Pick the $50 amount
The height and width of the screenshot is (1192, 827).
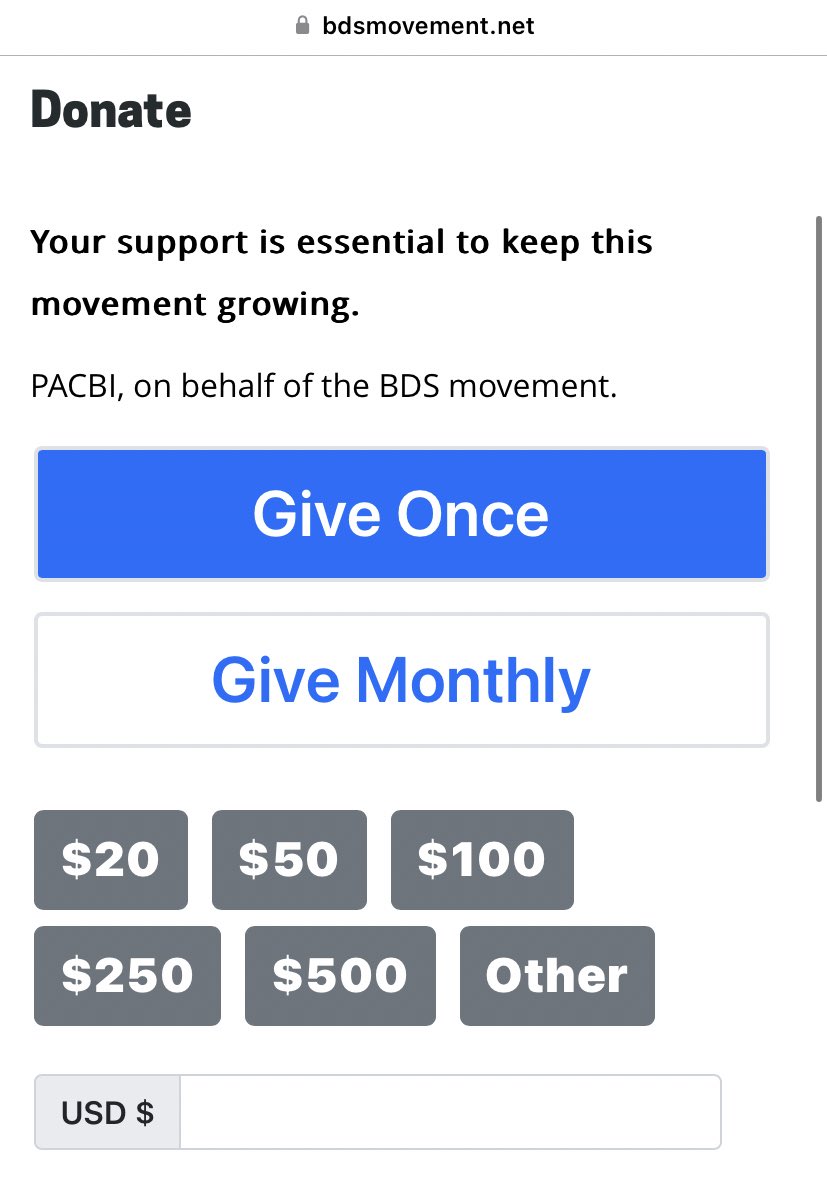pos(289,860)
